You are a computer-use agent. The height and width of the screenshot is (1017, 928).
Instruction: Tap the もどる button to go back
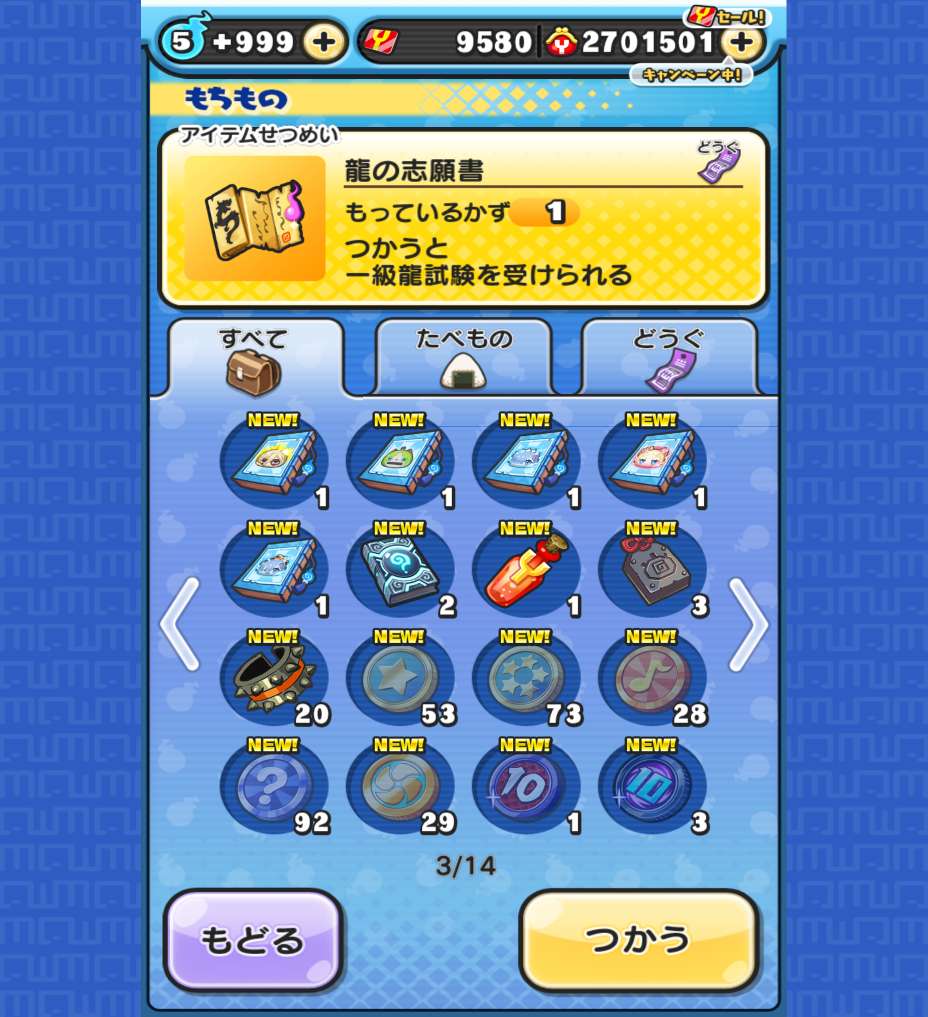tap(252, 940)
